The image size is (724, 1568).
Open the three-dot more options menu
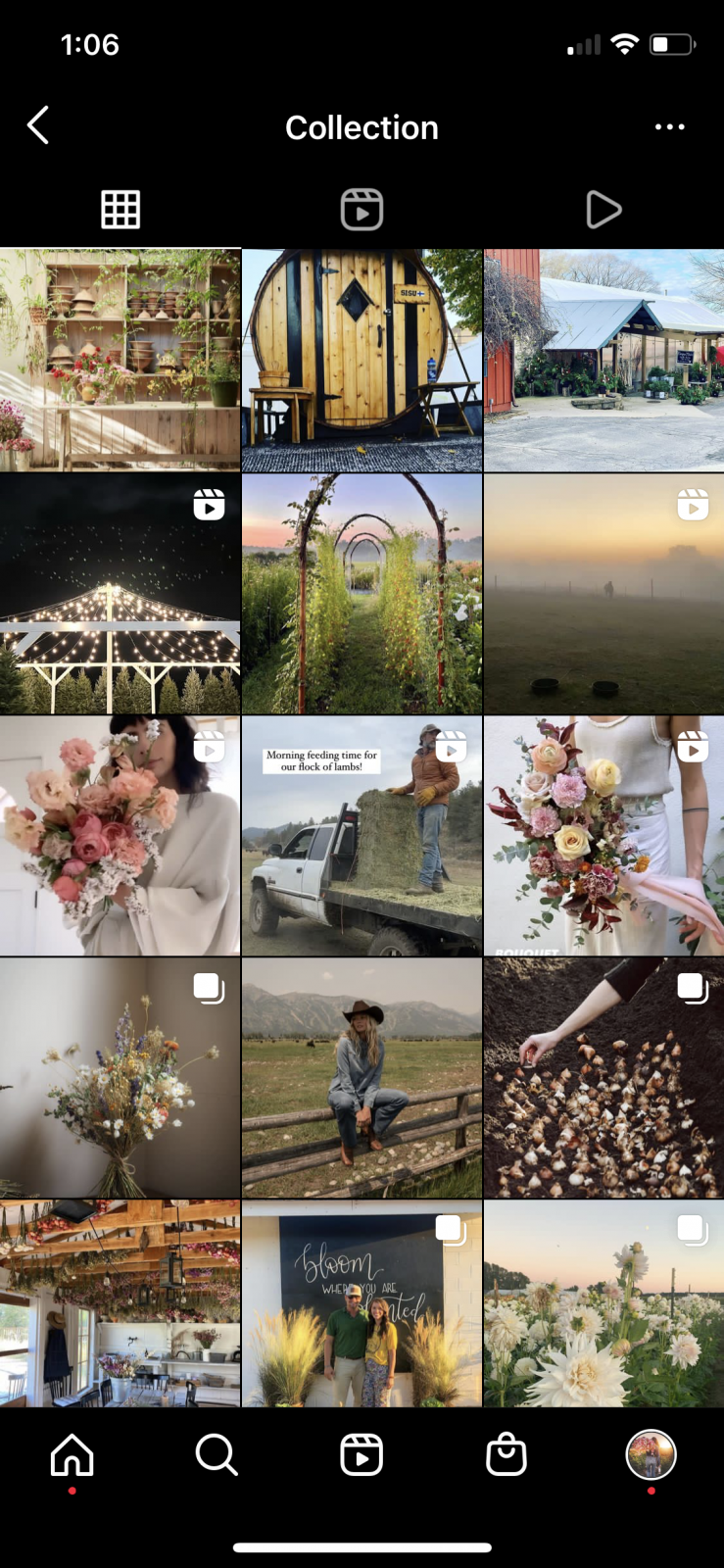[669, 126]
